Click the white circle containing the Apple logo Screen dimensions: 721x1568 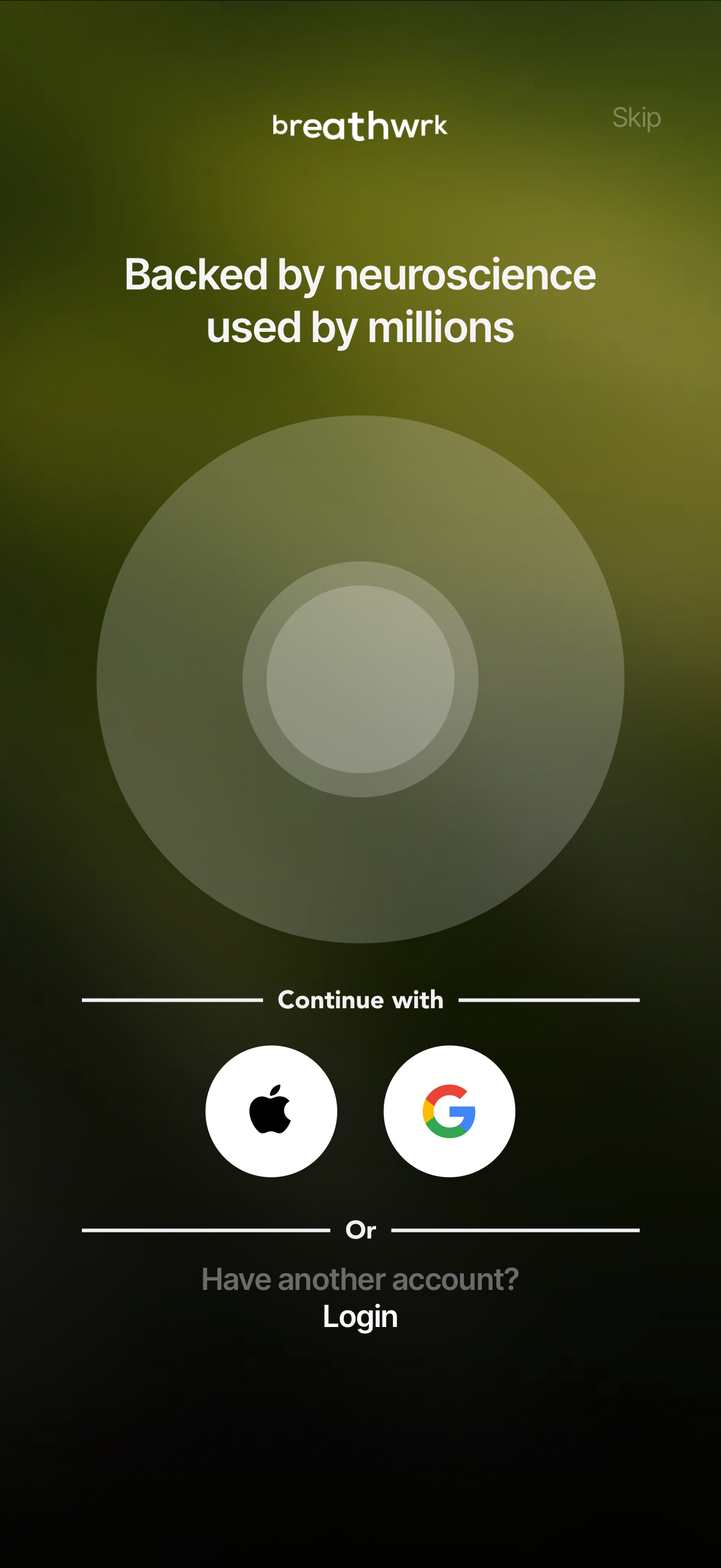click(x=271, y=1111)
